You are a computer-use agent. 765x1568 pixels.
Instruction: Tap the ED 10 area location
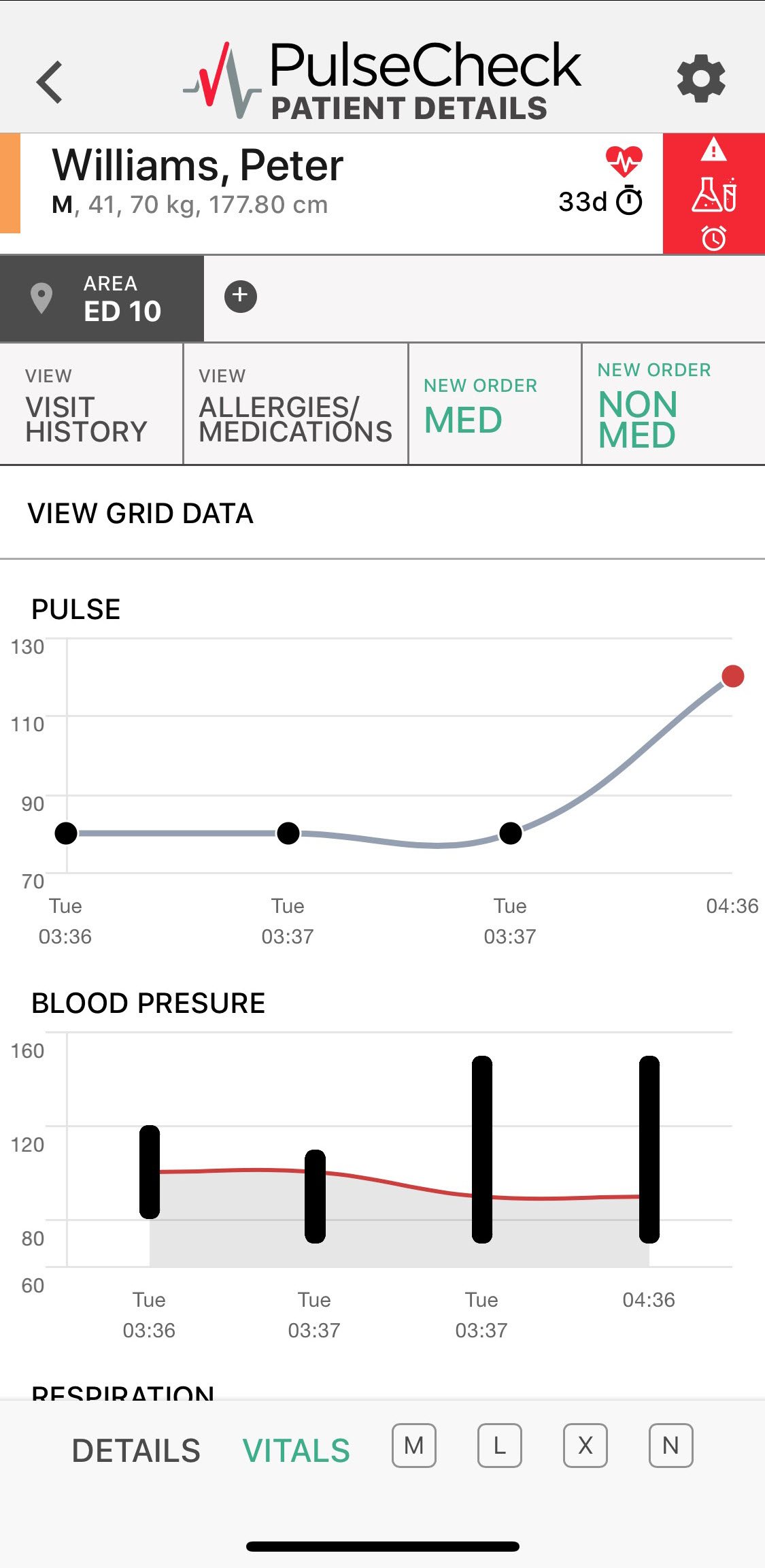[102, 299]
